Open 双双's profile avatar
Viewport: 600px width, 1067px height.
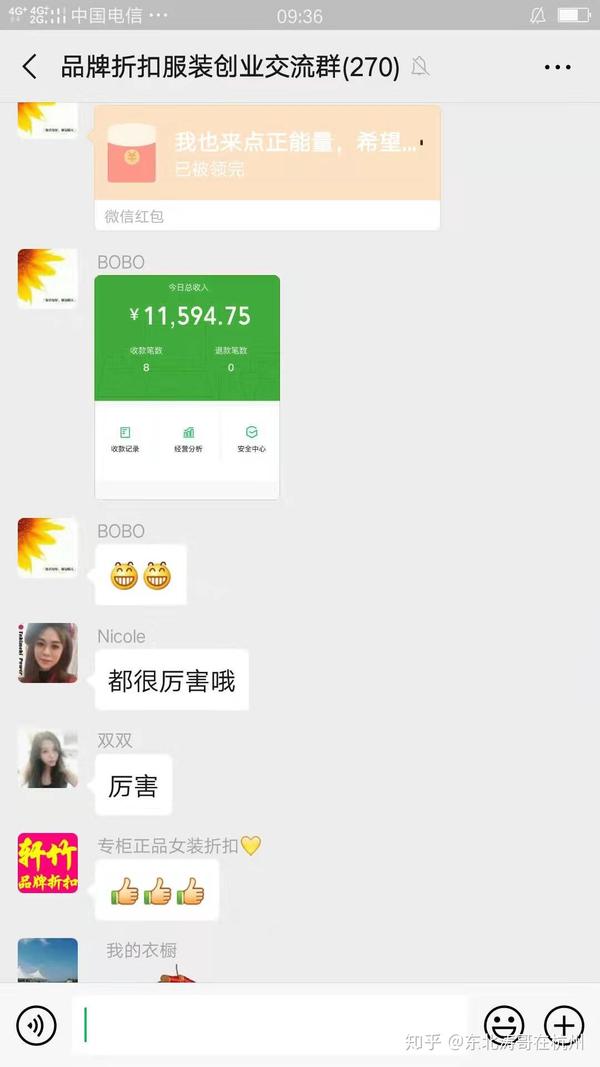click(47, 757)
